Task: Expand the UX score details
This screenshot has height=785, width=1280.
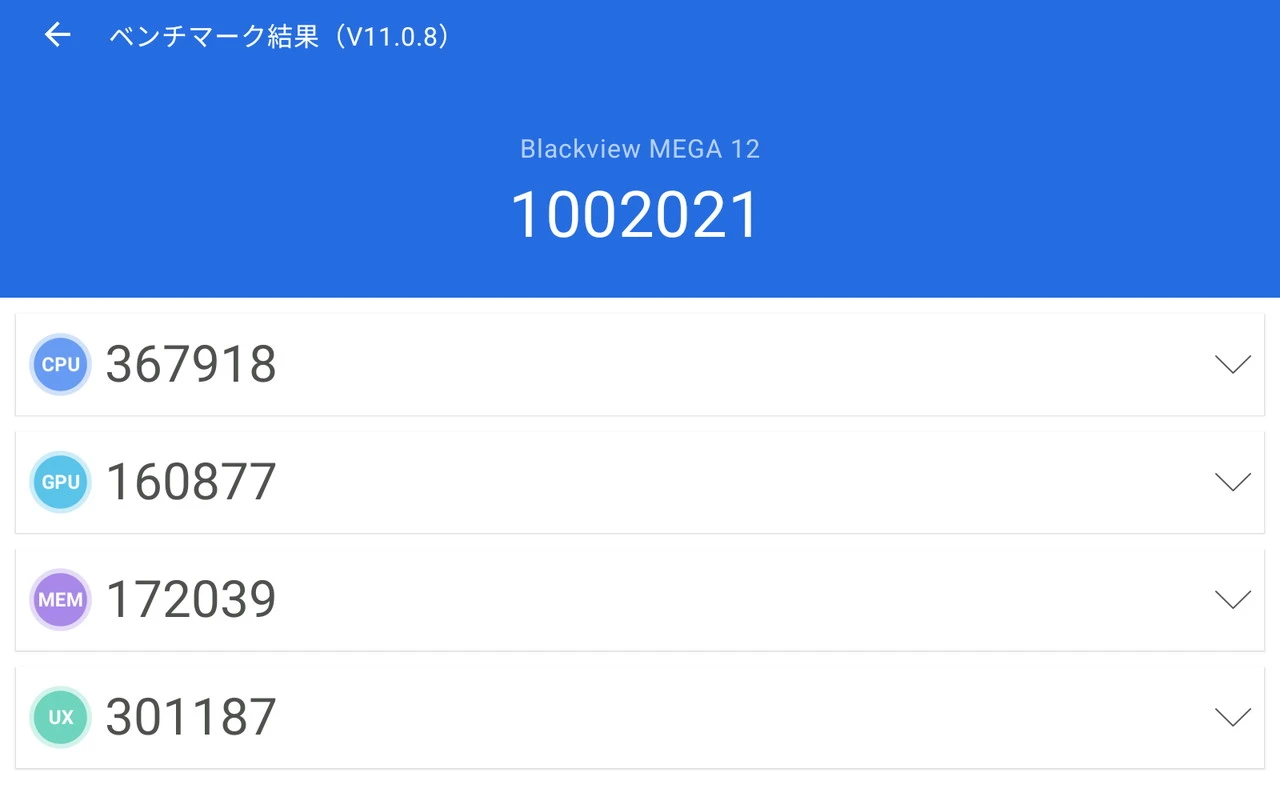Action: tap(1232, 717)
